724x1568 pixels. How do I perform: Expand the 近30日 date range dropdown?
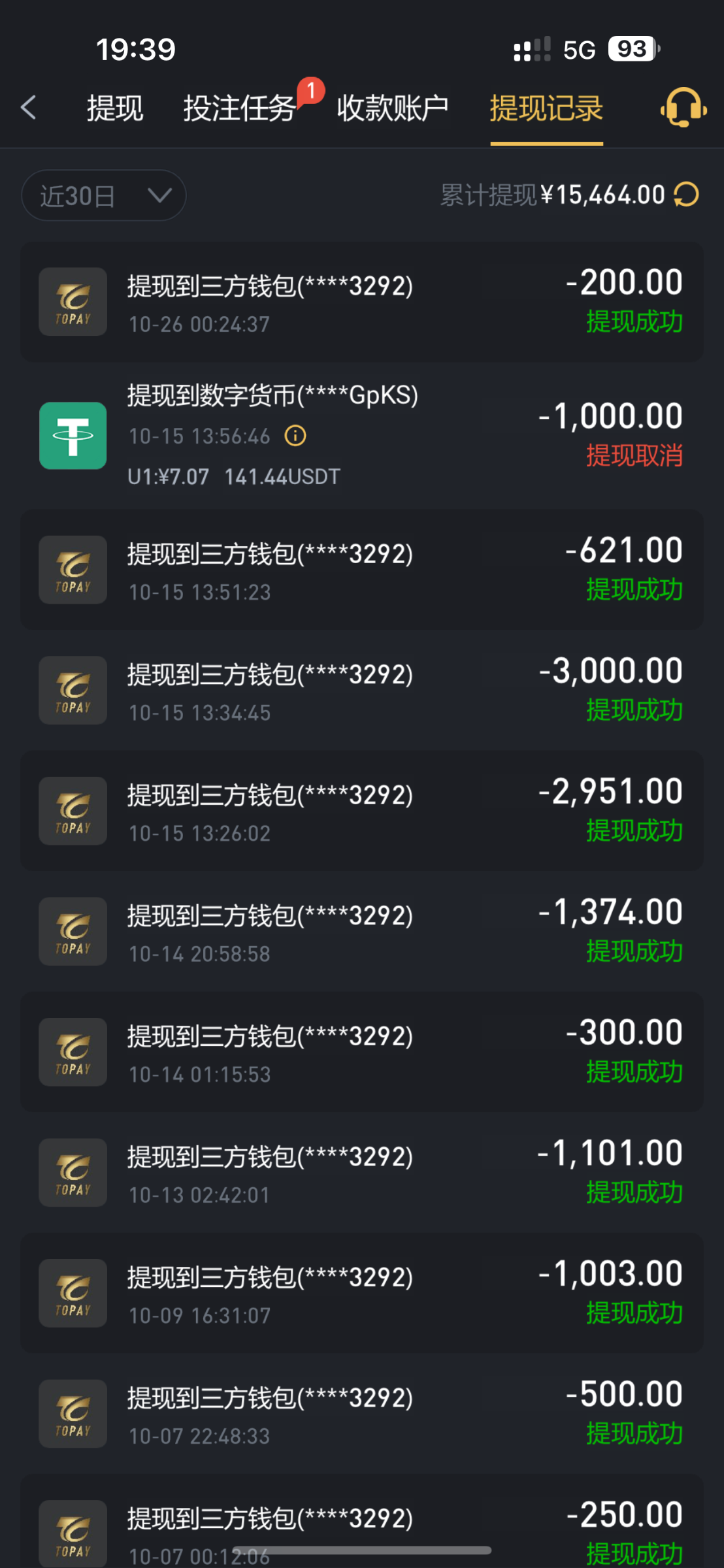click(104, 195)
